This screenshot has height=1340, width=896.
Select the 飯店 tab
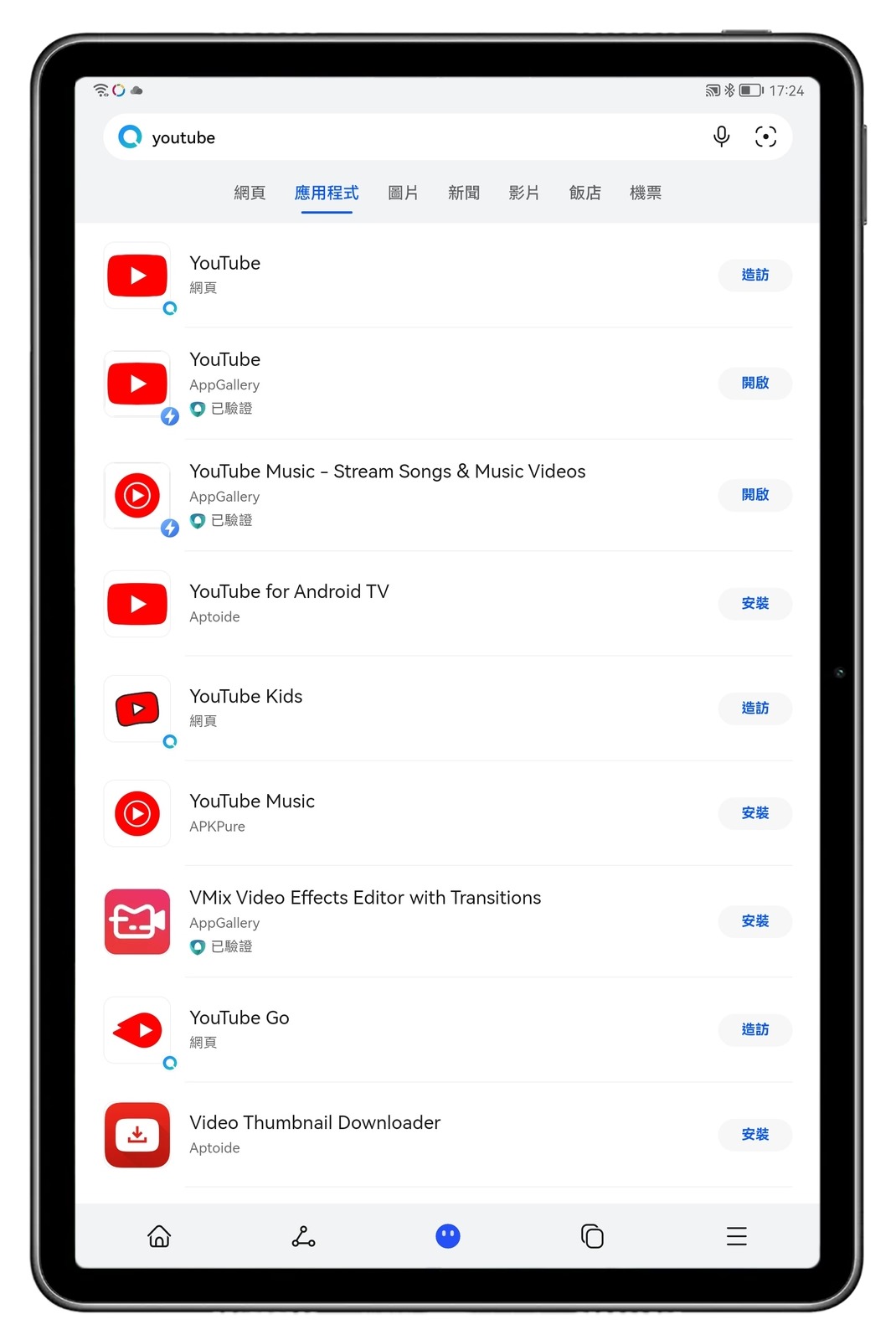point(584,193)
